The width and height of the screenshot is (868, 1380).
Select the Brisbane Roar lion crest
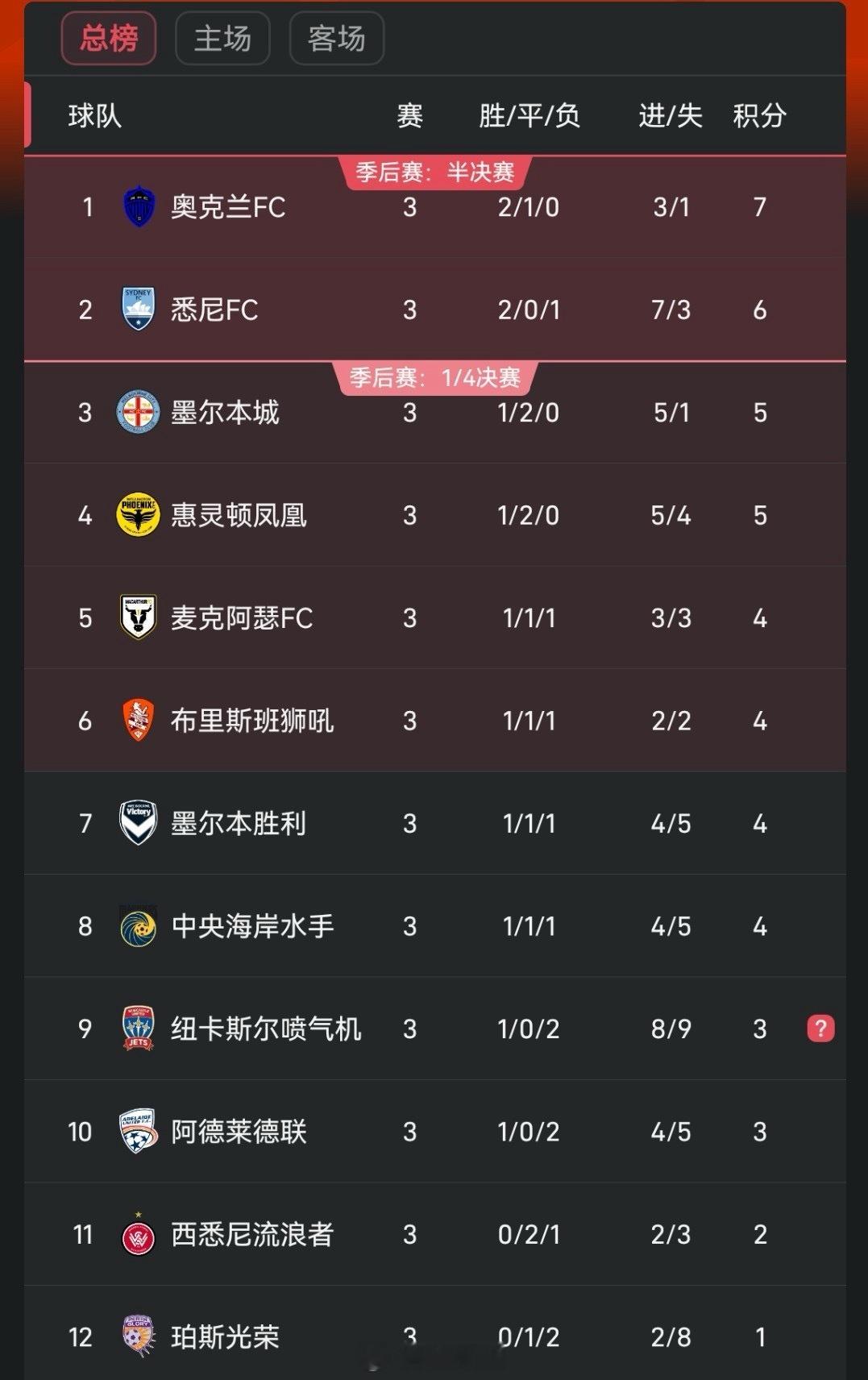(x=137, y=721)
